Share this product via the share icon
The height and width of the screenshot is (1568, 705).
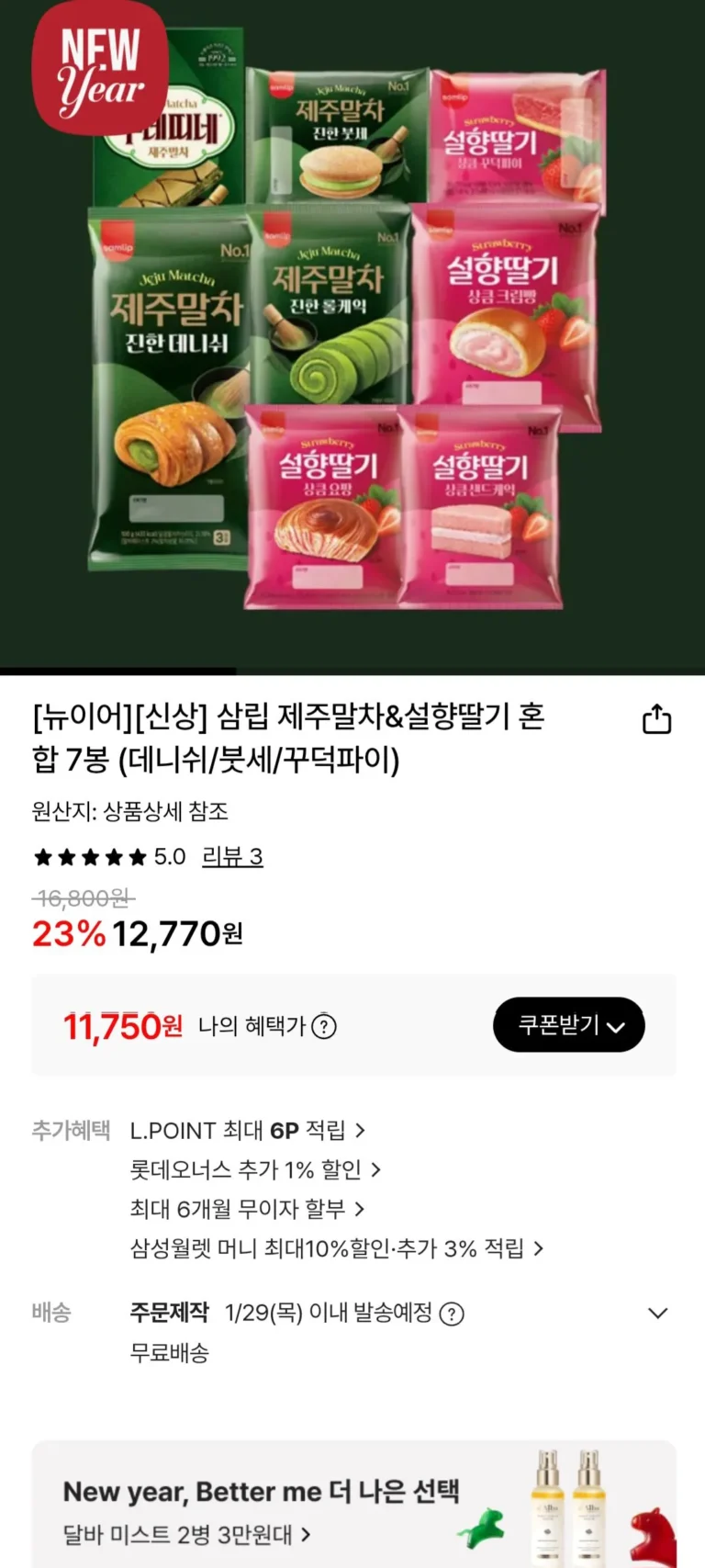tap(656, 718)
